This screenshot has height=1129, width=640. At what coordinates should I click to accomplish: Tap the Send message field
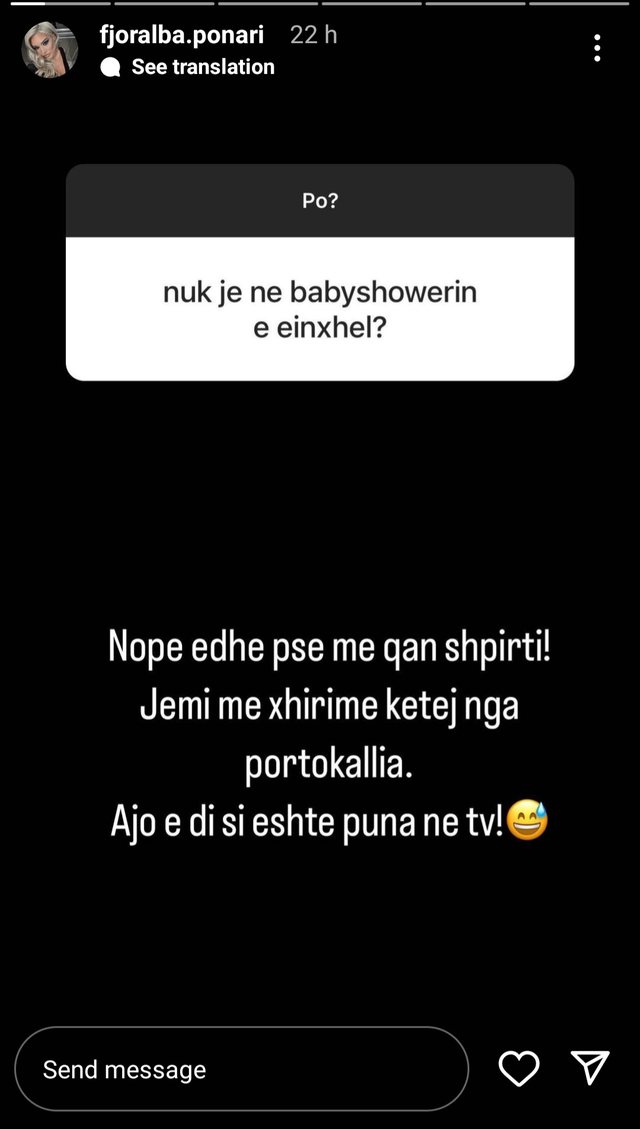241,1069
